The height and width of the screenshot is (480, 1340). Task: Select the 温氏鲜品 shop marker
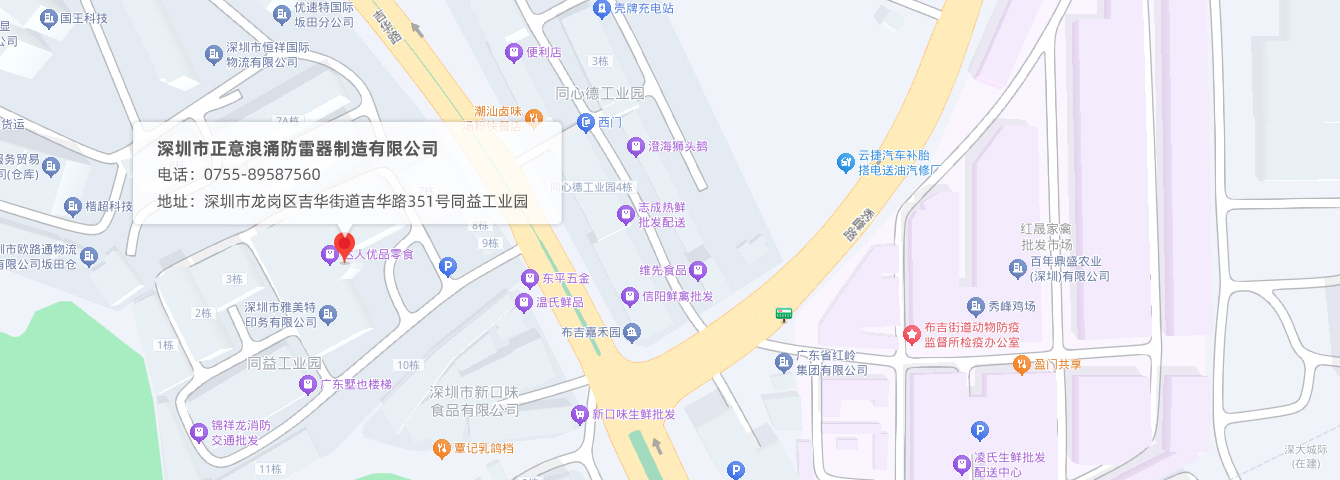click(x=522, y=302)
